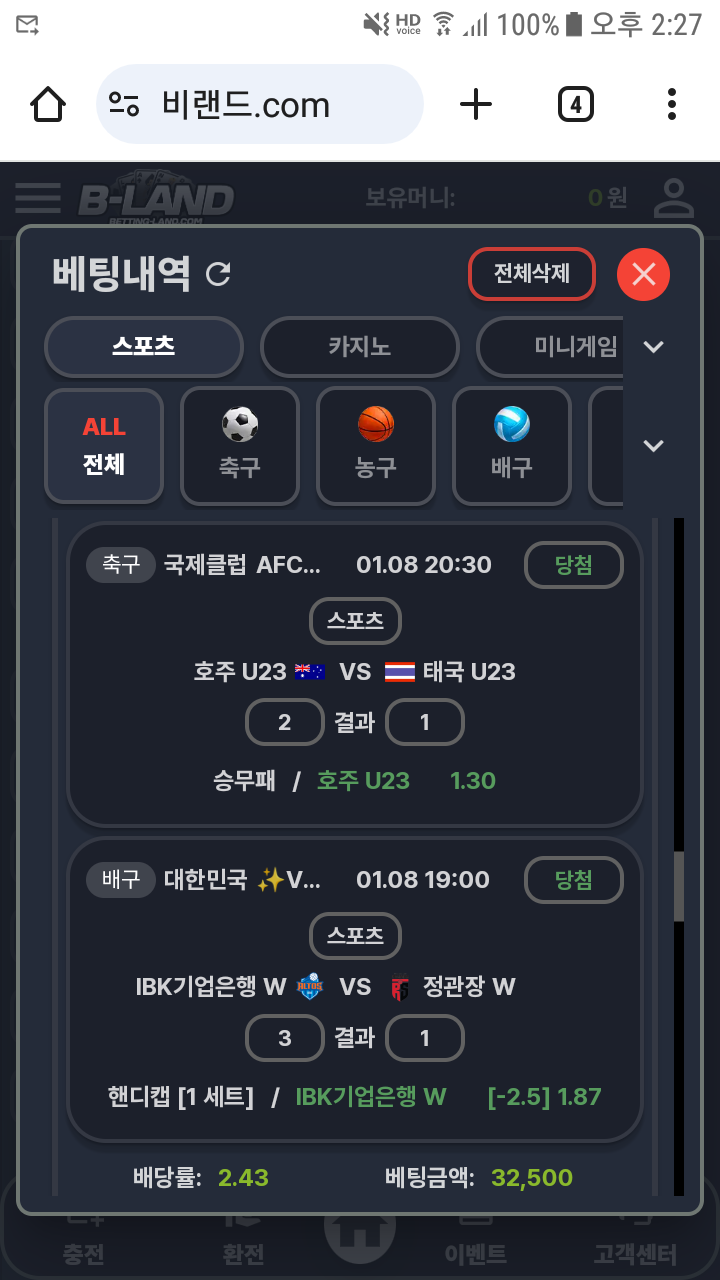Screen dimensions: 720x1280
Task: Filter bets by 축구
Action: click(x=240, y=445)
